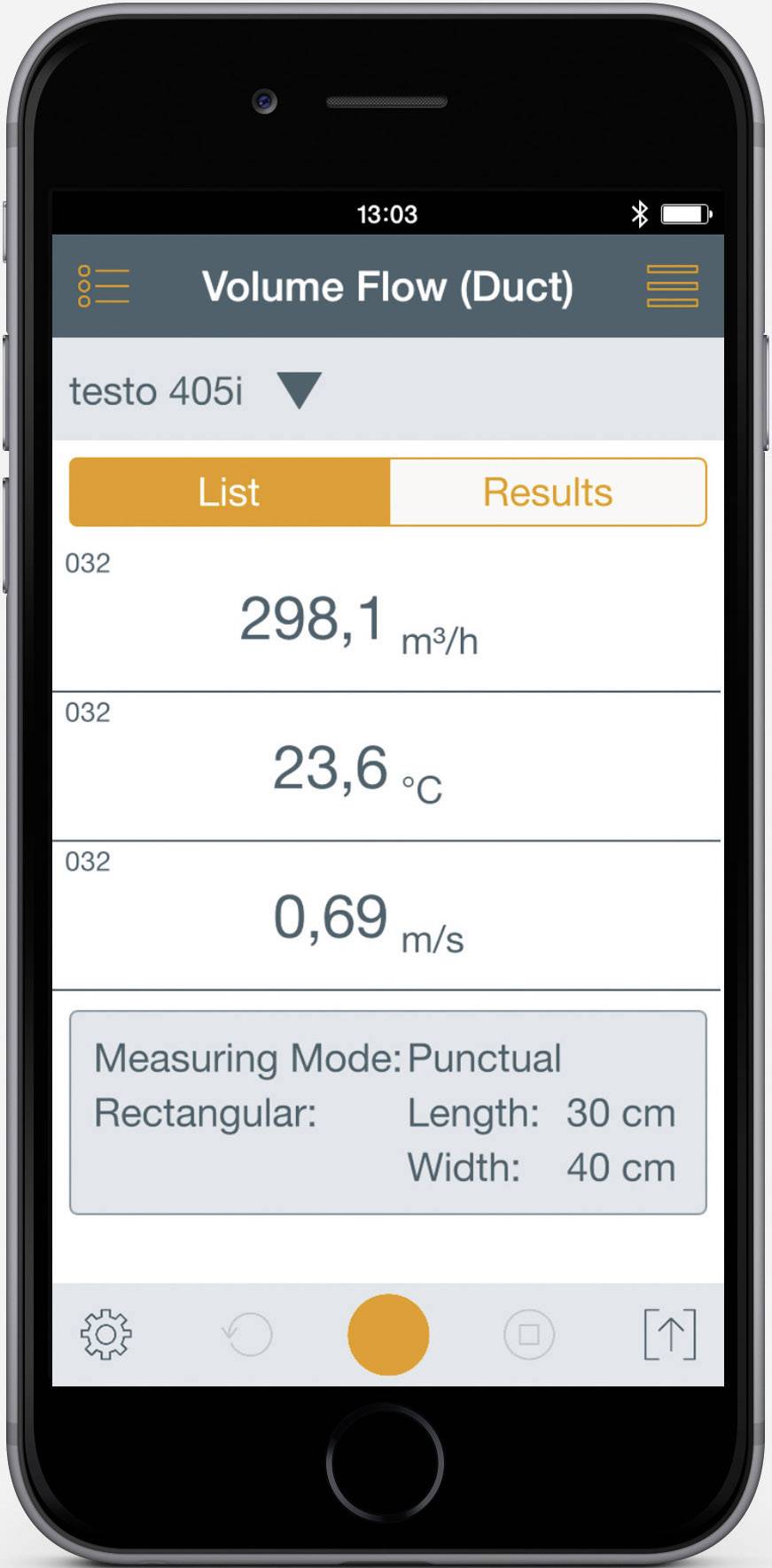Screen dimensions: 772x1568
Task: Open the 298,1 m³/h volume flow reading
Action: click(386, 617)
